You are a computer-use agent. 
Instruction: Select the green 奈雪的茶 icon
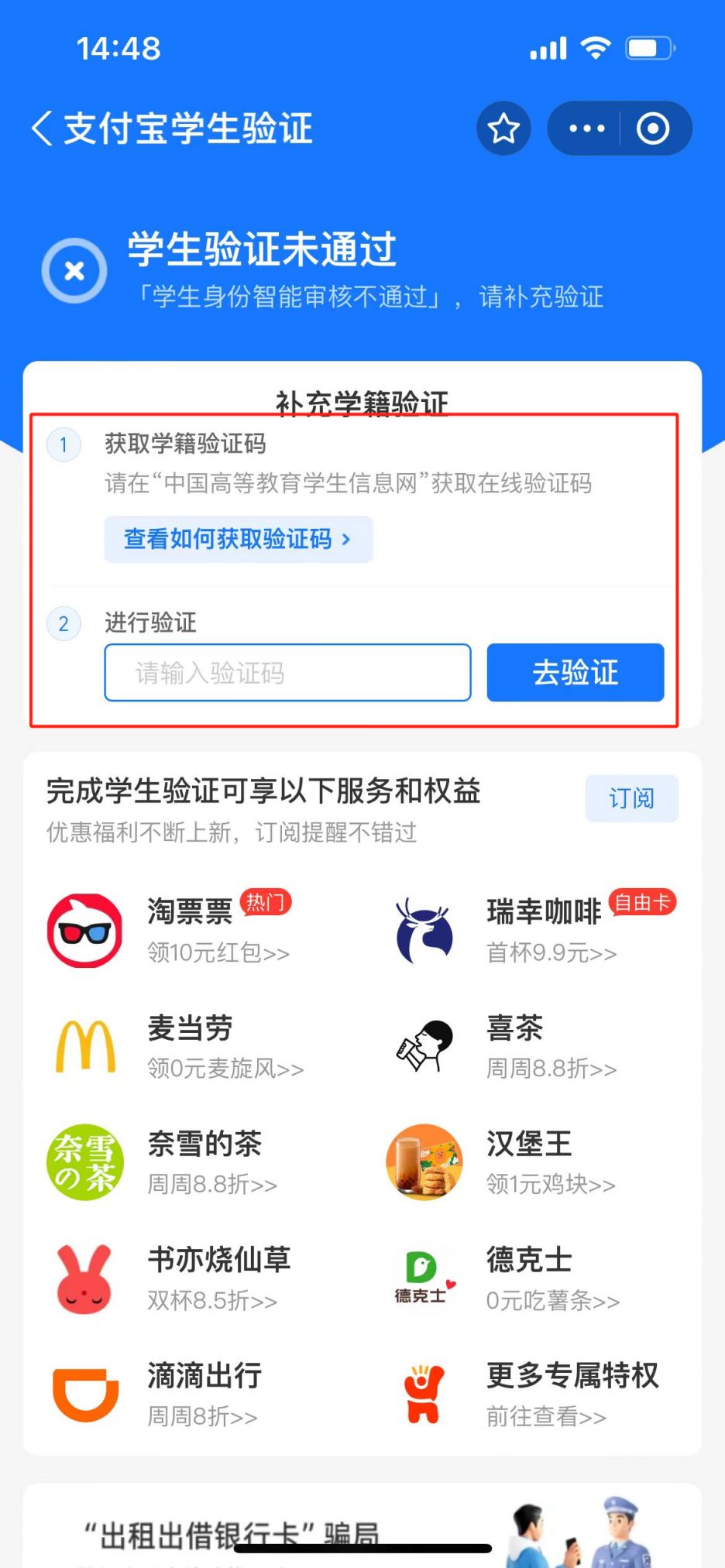(x=84, y=1162)
